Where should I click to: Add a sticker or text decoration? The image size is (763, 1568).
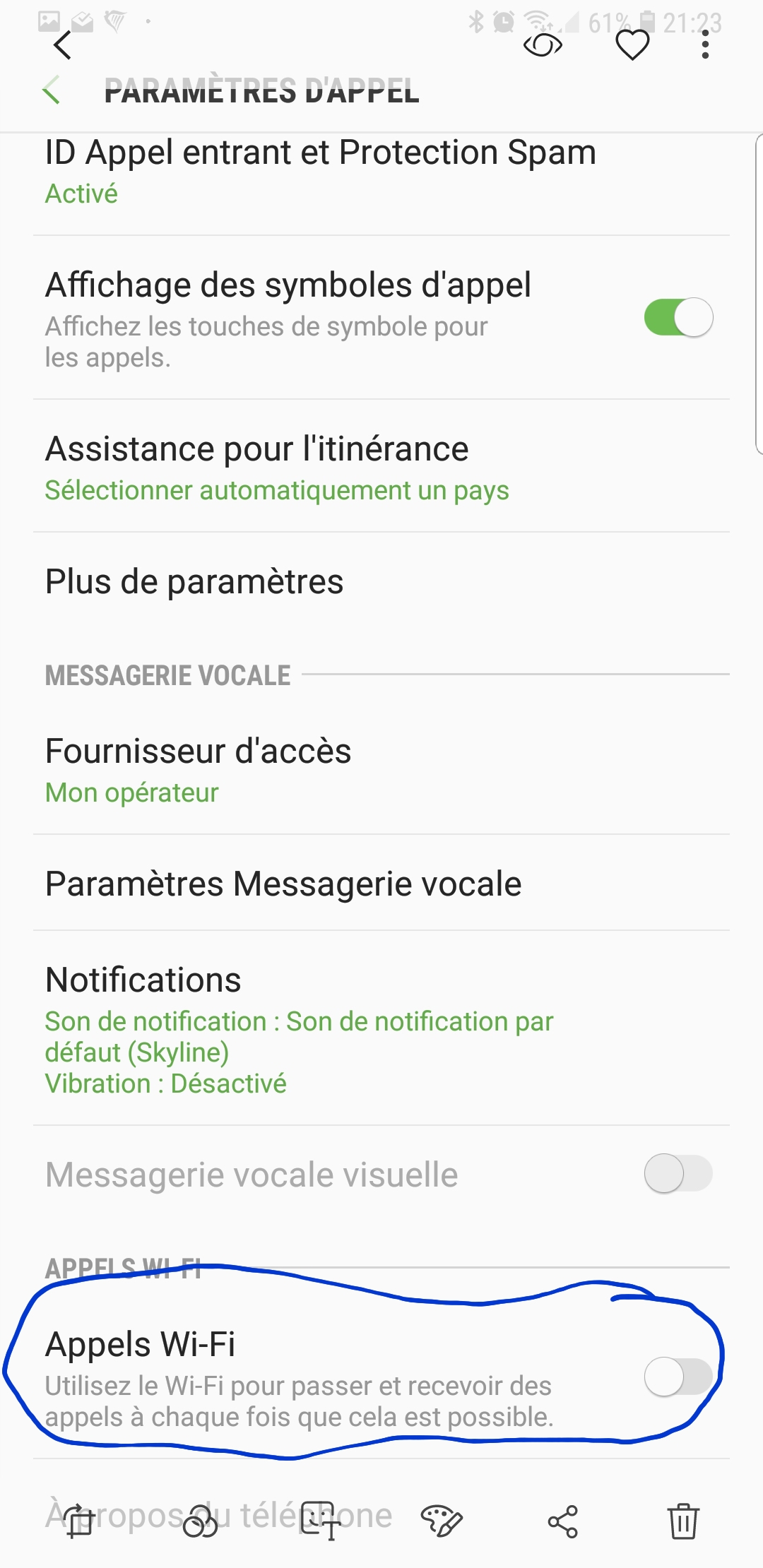click(319, 1521)
